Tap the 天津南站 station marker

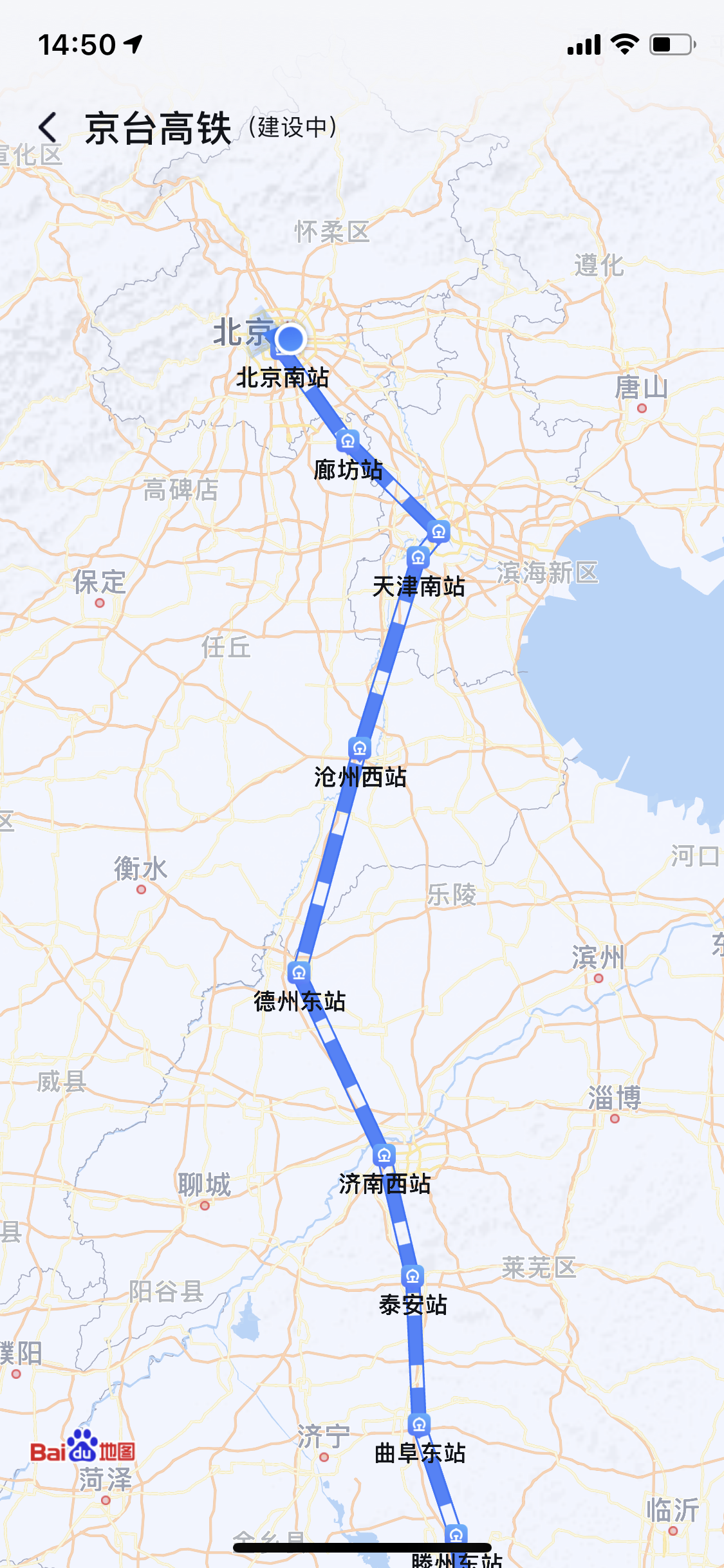pyautogui.click(x=418, y=557)
